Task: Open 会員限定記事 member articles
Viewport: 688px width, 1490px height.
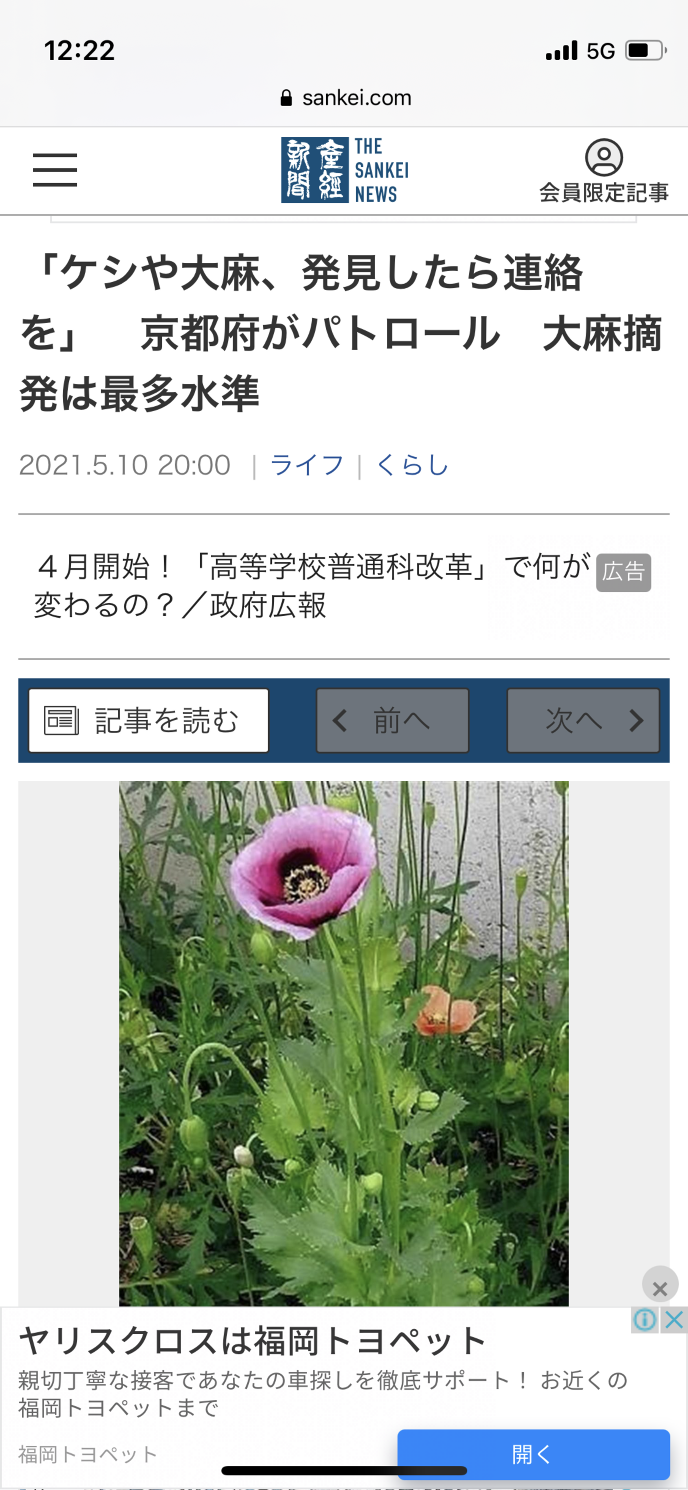Action: click(x=603, y=172)
